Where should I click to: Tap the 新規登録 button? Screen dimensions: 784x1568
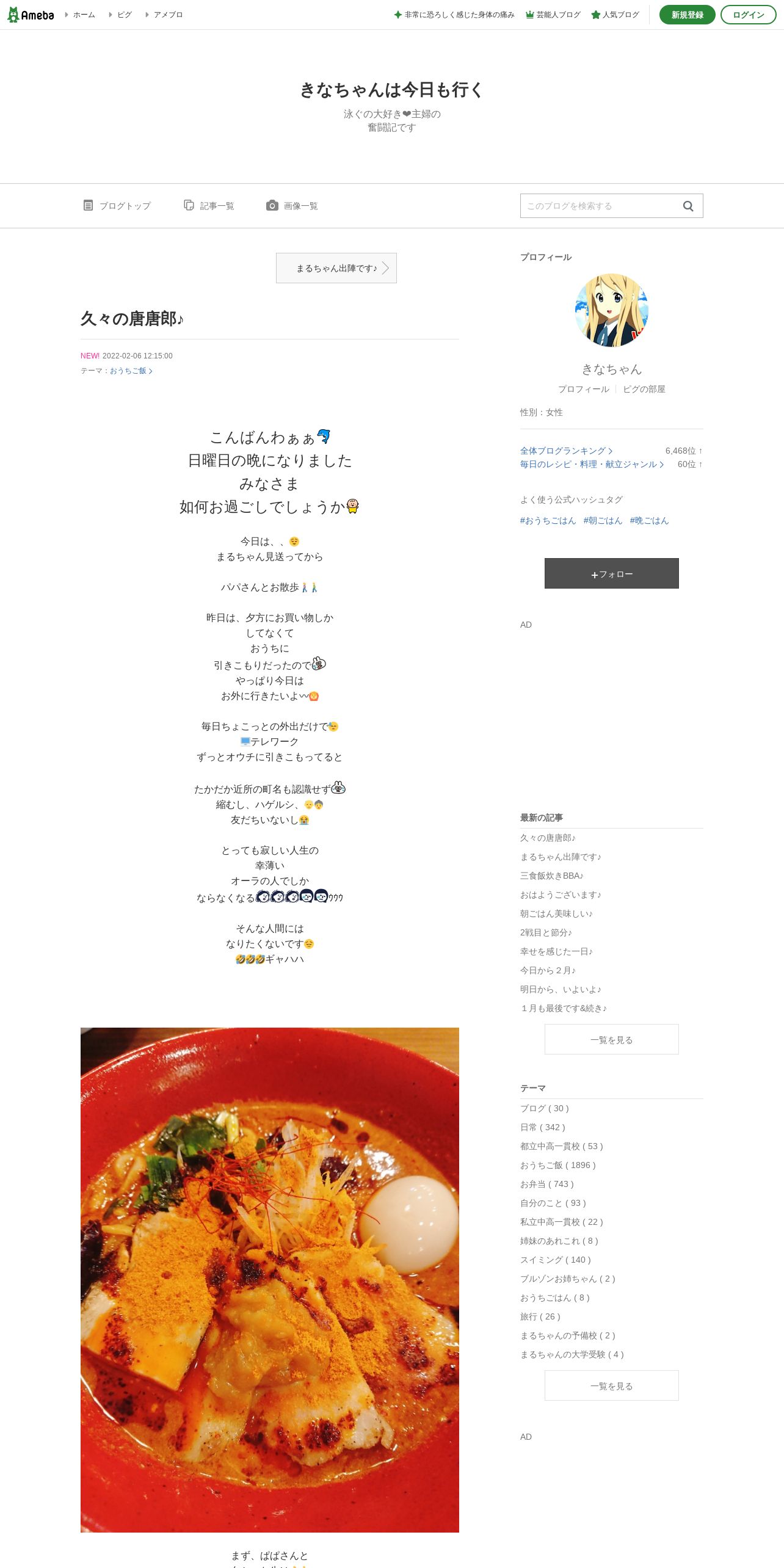pos(687,15)
